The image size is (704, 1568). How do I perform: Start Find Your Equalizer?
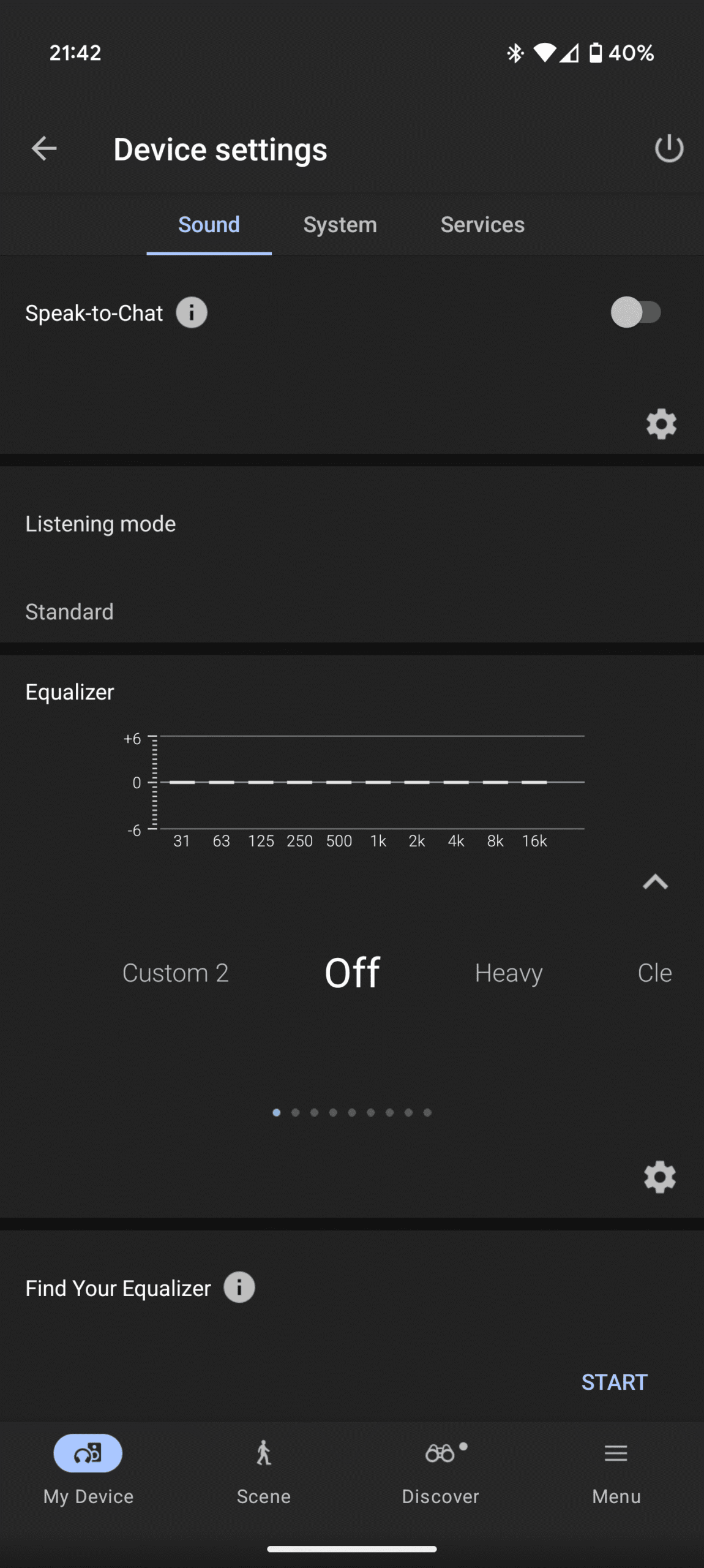[614, 1382]
